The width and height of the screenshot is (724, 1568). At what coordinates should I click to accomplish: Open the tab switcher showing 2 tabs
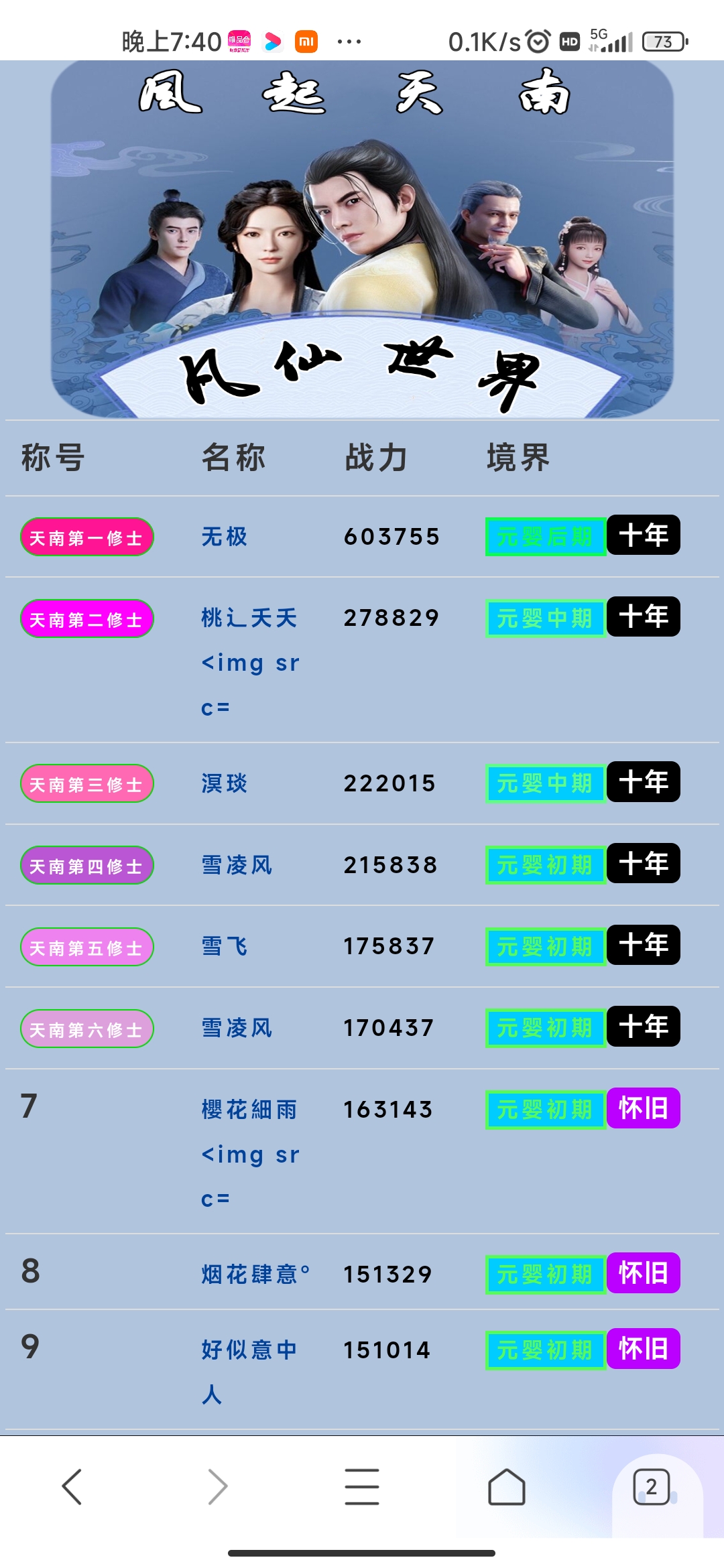652,1485
